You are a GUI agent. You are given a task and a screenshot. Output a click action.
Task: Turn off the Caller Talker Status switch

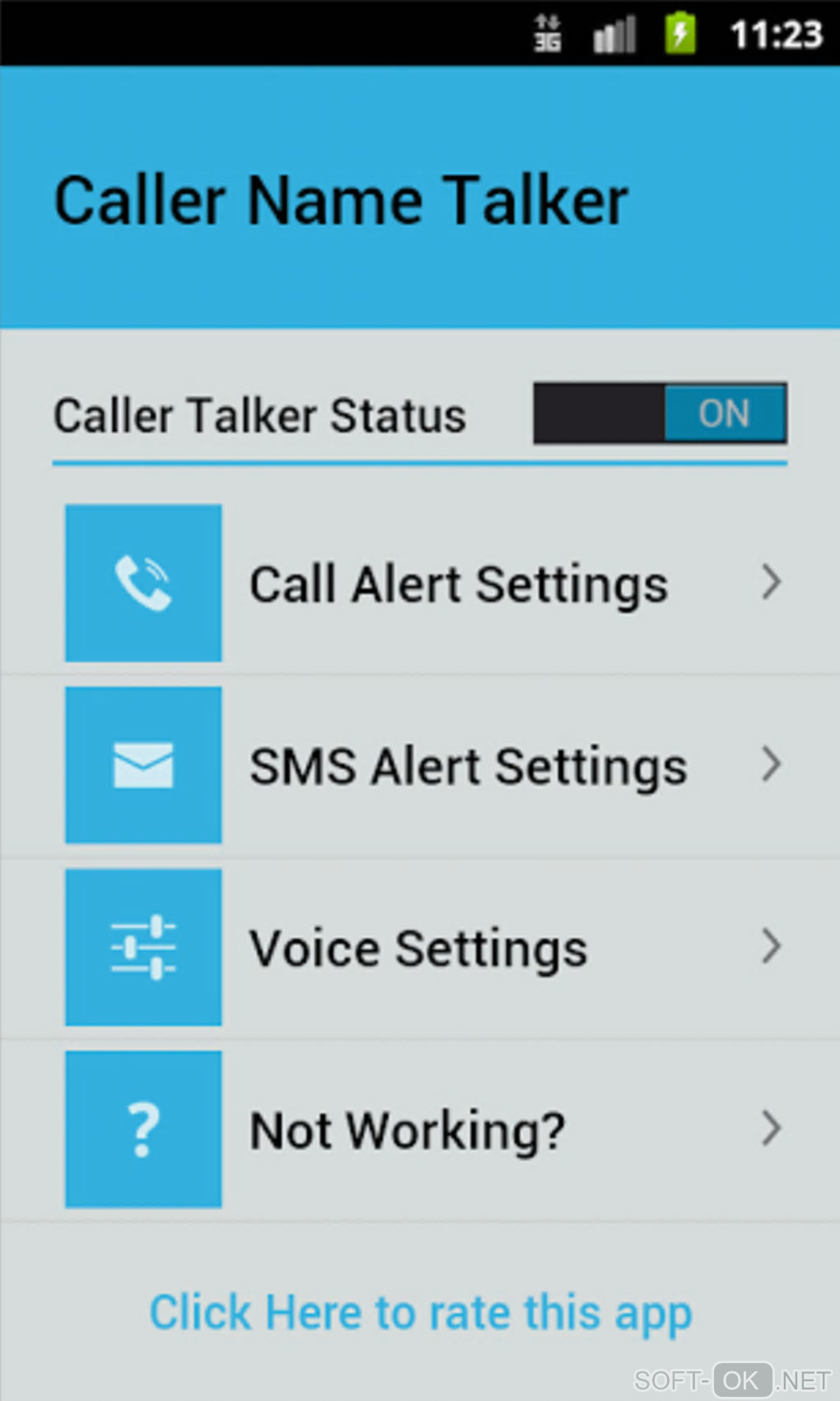click(660, 413)
